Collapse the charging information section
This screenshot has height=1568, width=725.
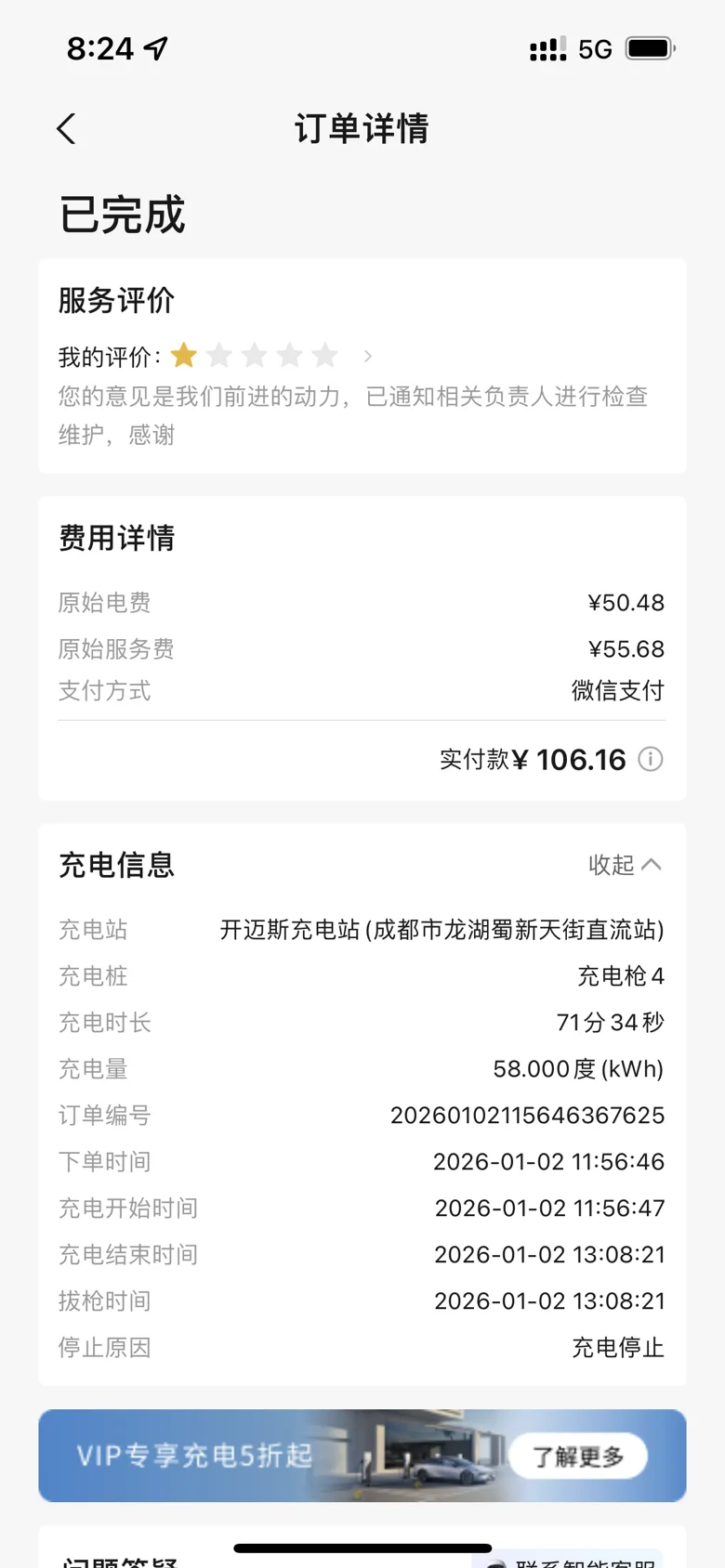625,865
